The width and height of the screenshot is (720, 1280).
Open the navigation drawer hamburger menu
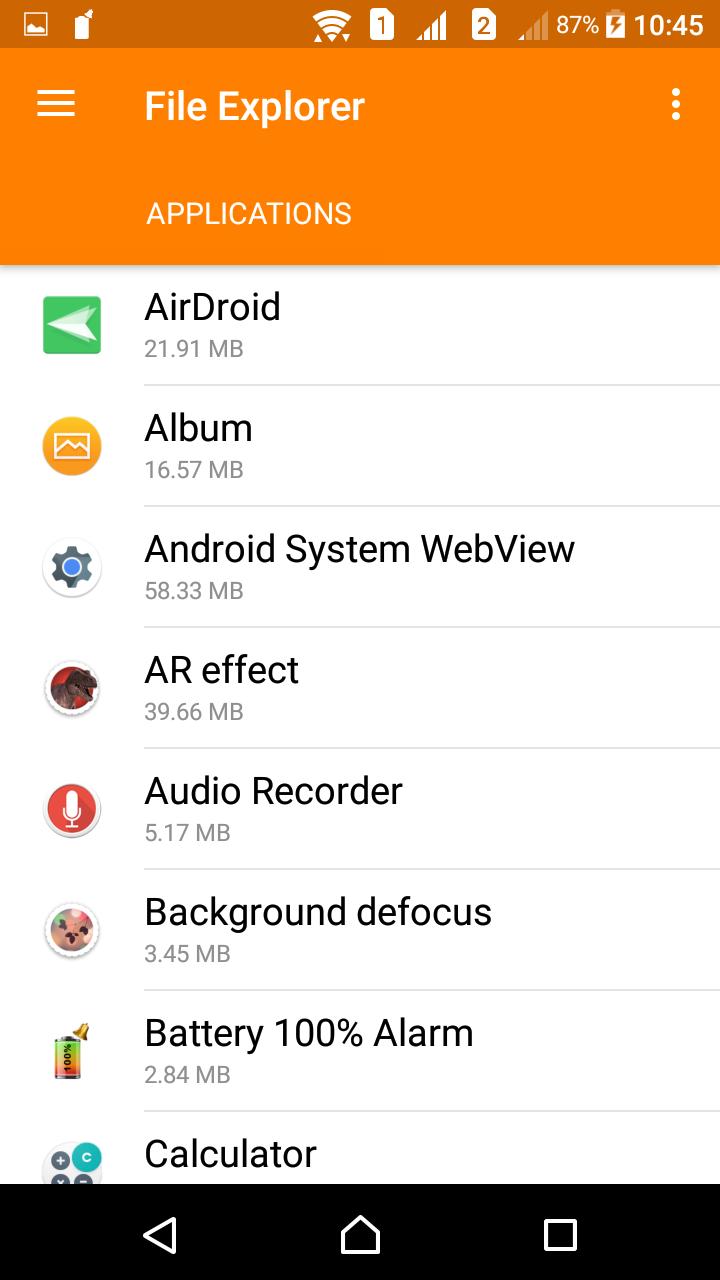pos(55,104)
